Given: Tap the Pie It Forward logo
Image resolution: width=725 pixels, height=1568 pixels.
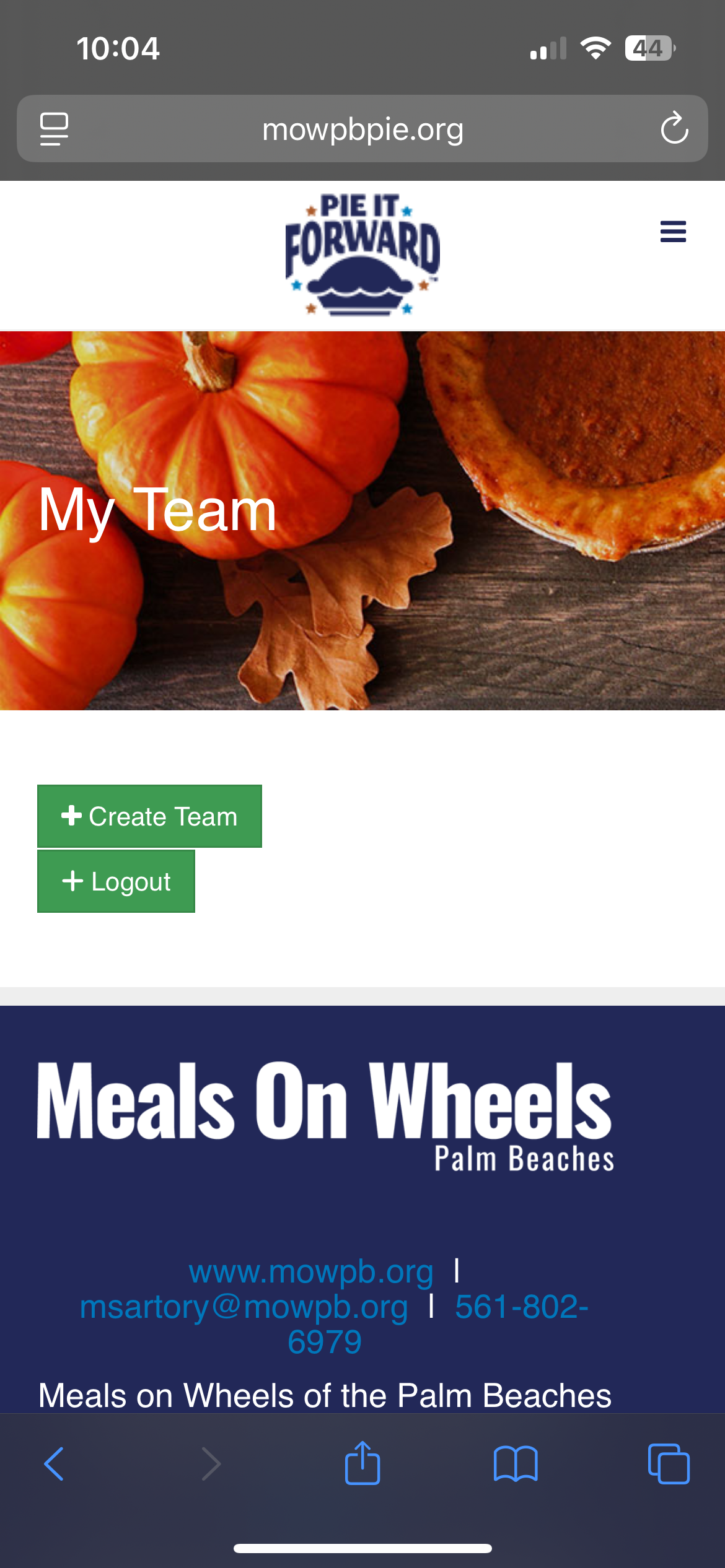Looking at the screenshot, I should 362,255.
